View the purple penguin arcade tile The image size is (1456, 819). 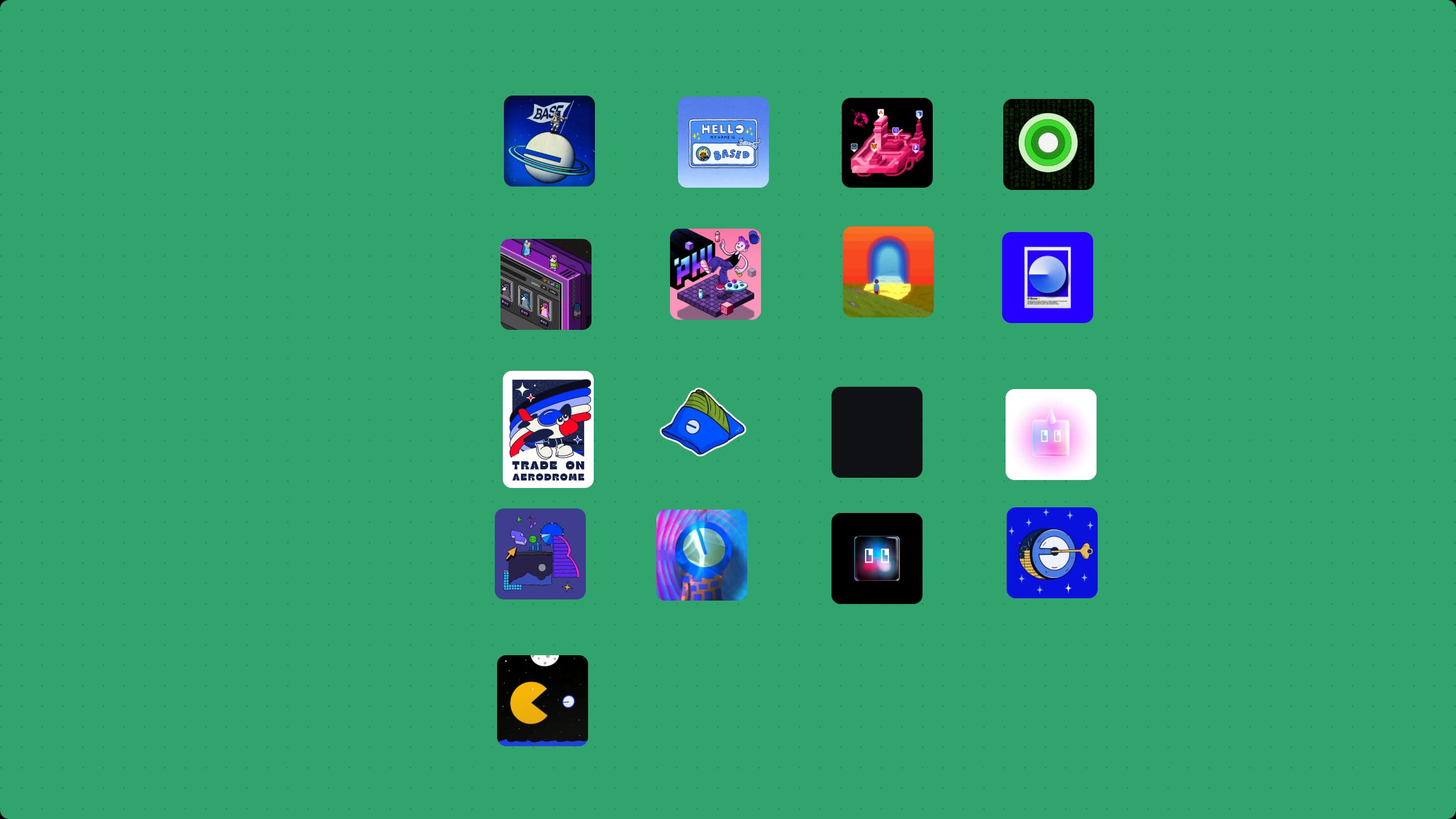pos(545,284)
